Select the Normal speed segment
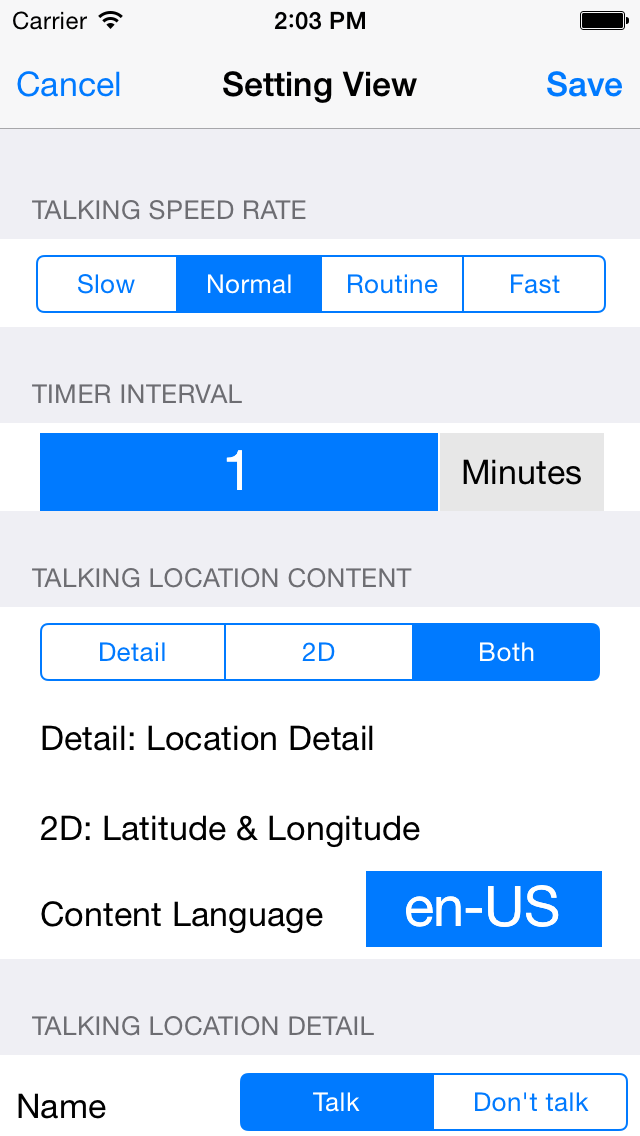640x1136 pixels. [249, 284]
